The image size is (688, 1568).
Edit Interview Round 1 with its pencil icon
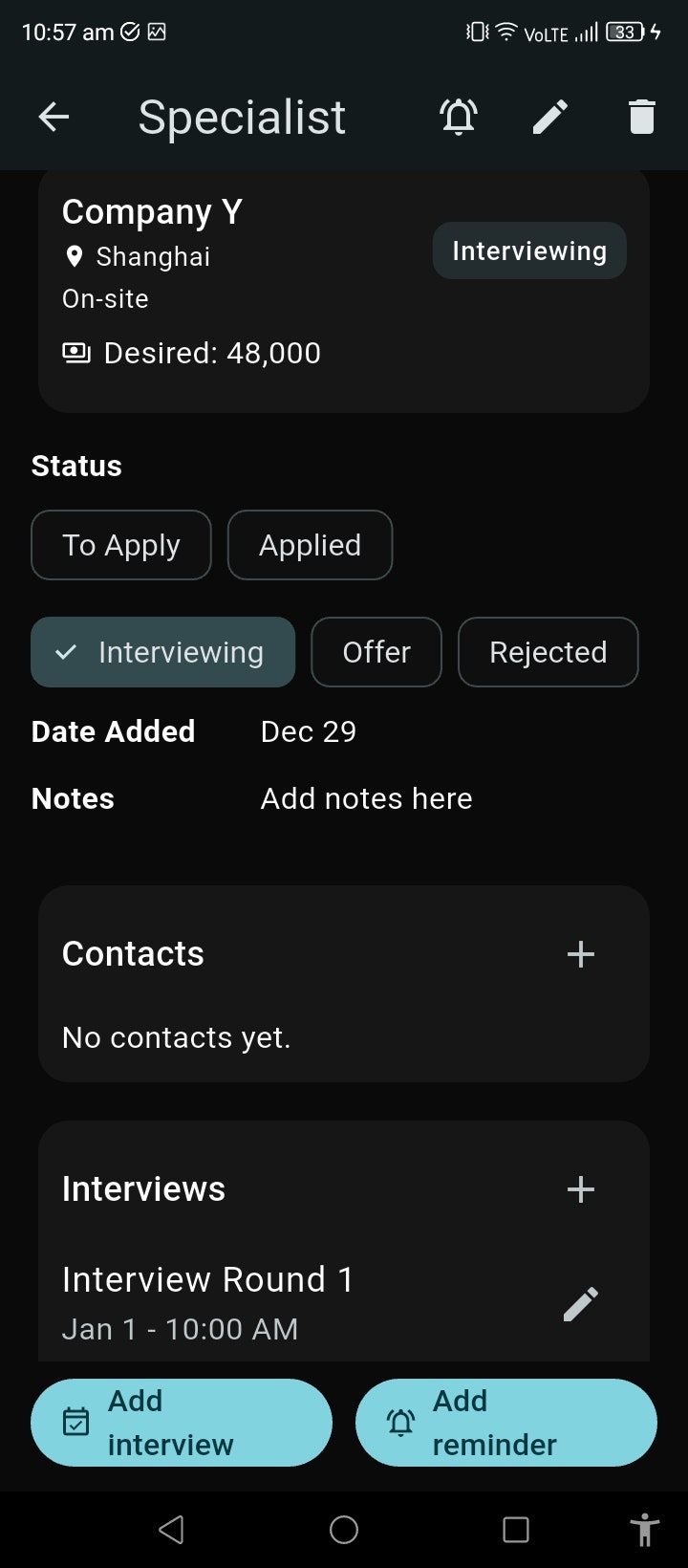click(x=580, y=1302)
